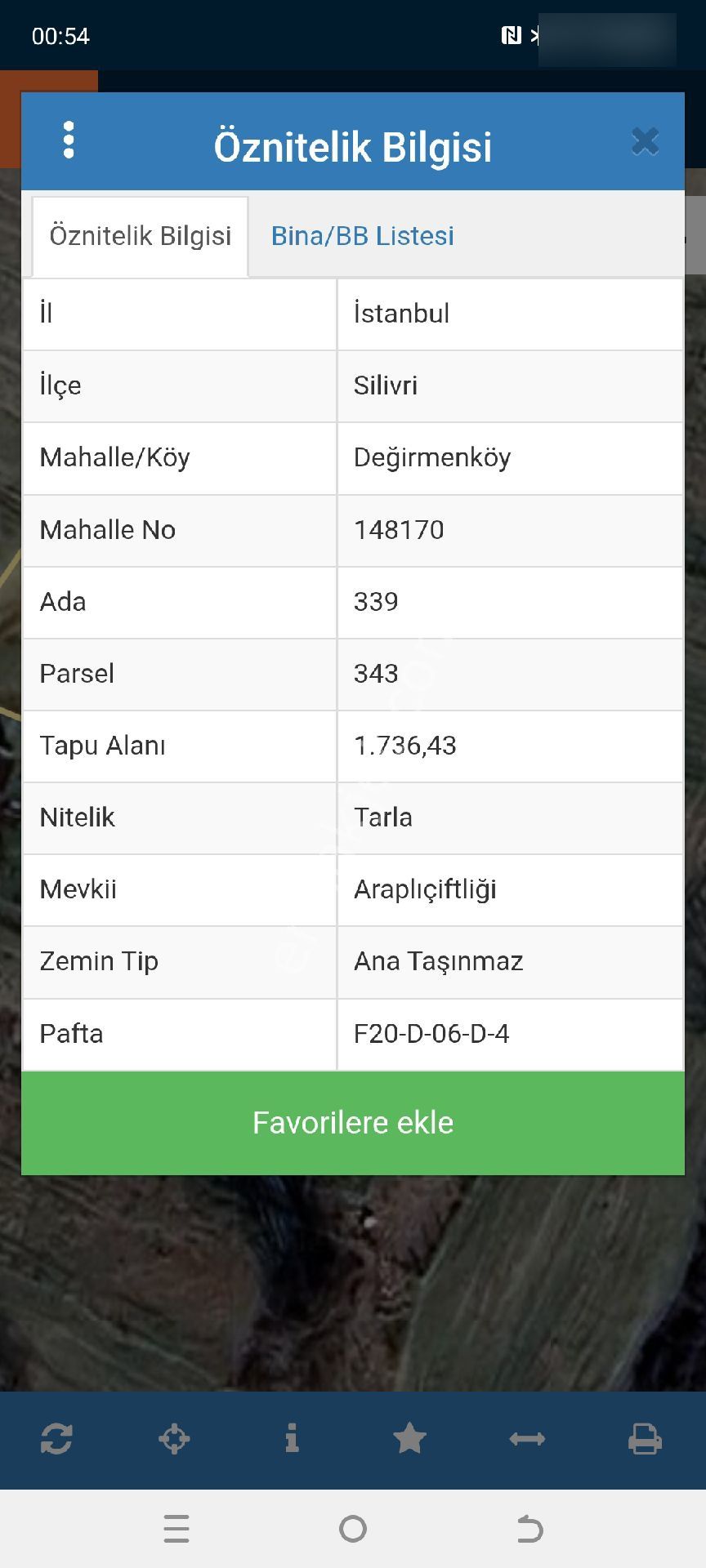
Task: Tap the Parsel value 343
Action: [x=377, y=674]
